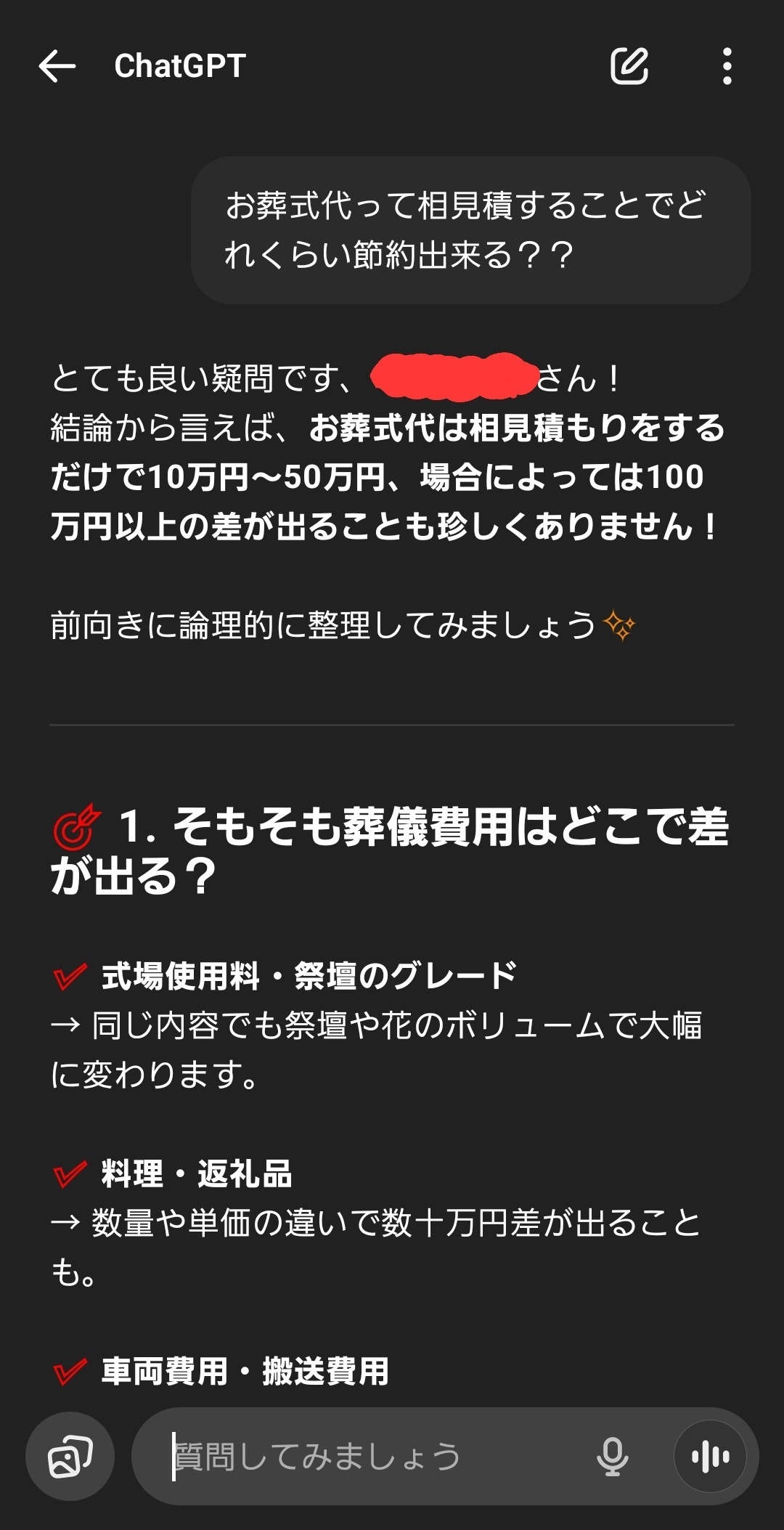
Task: Go back using the arrow
Action: tap(57, 67)
